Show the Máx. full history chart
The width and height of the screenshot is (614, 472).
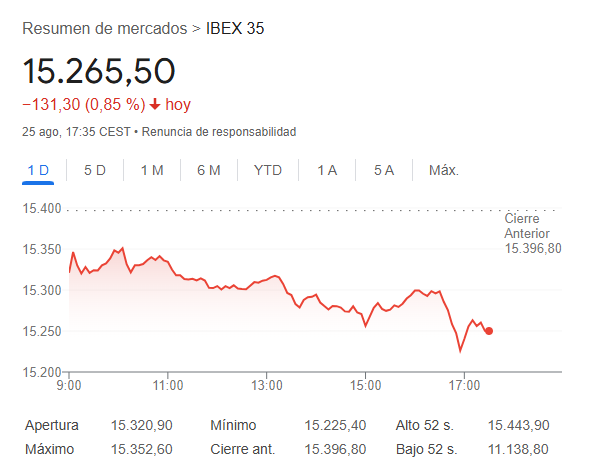(444, 170)
